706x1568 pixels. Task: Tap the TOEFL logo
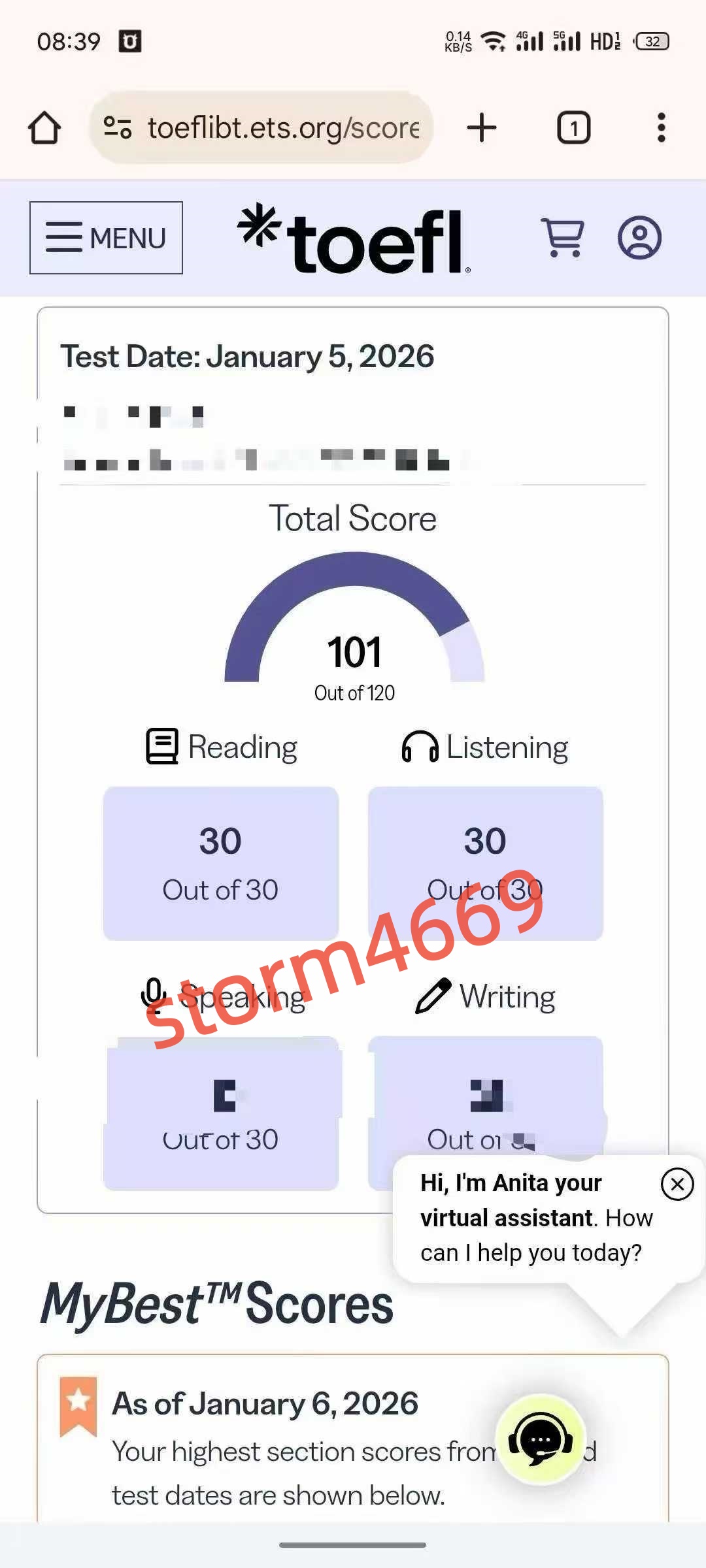pyautogui.click(x=353, y=240)
